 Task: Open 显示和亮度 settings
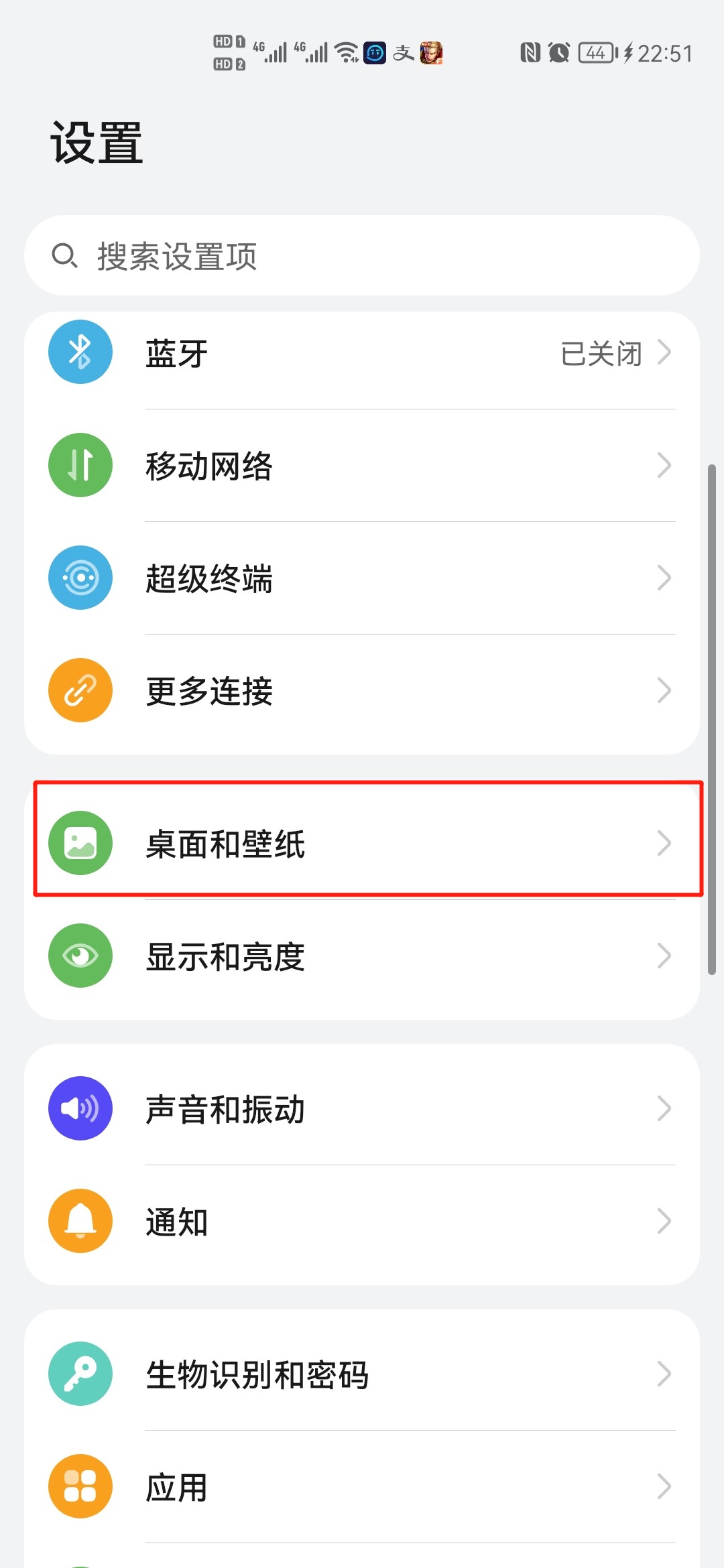pyautogui.click(x=362, y=956)
